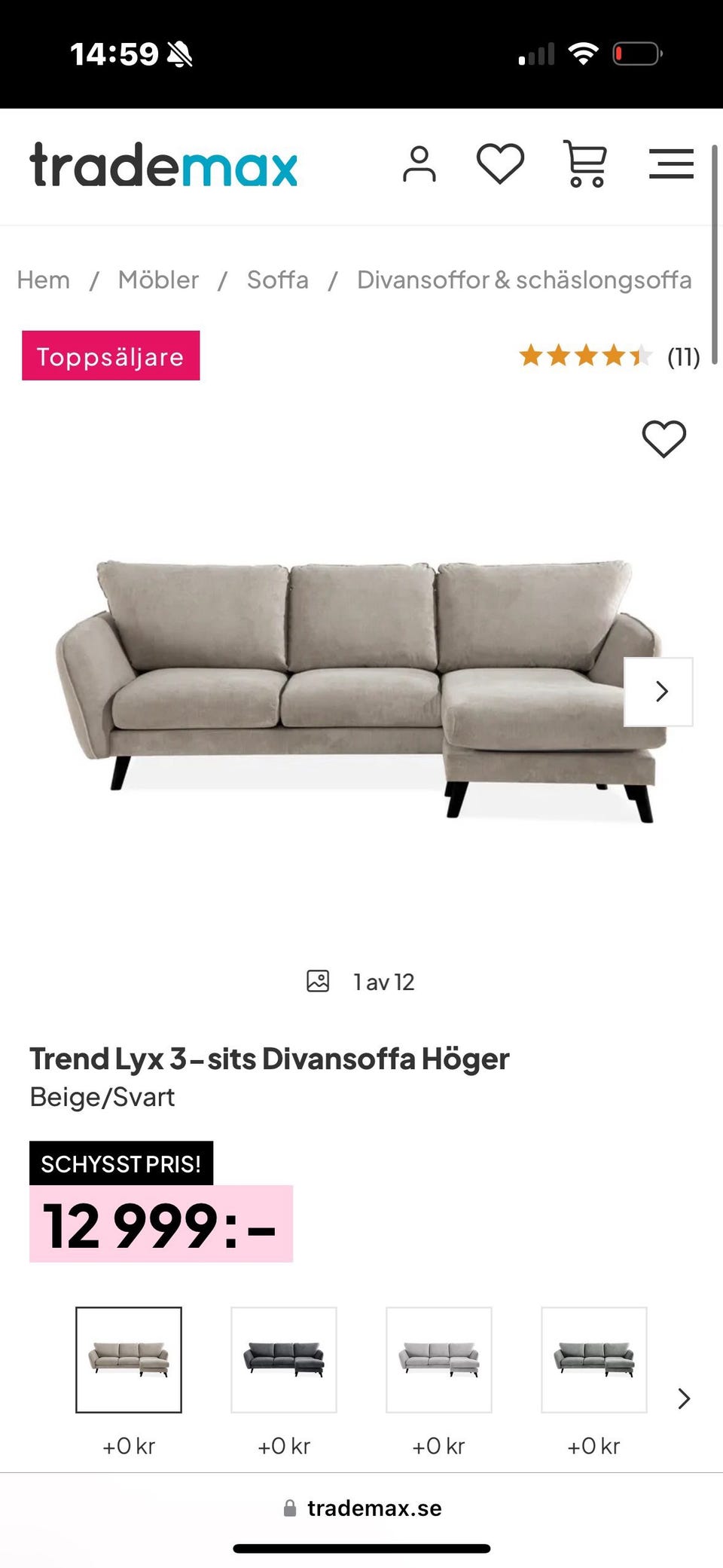
Task: Select the light grey sofa variant
Action: (x=439, y=1359)
